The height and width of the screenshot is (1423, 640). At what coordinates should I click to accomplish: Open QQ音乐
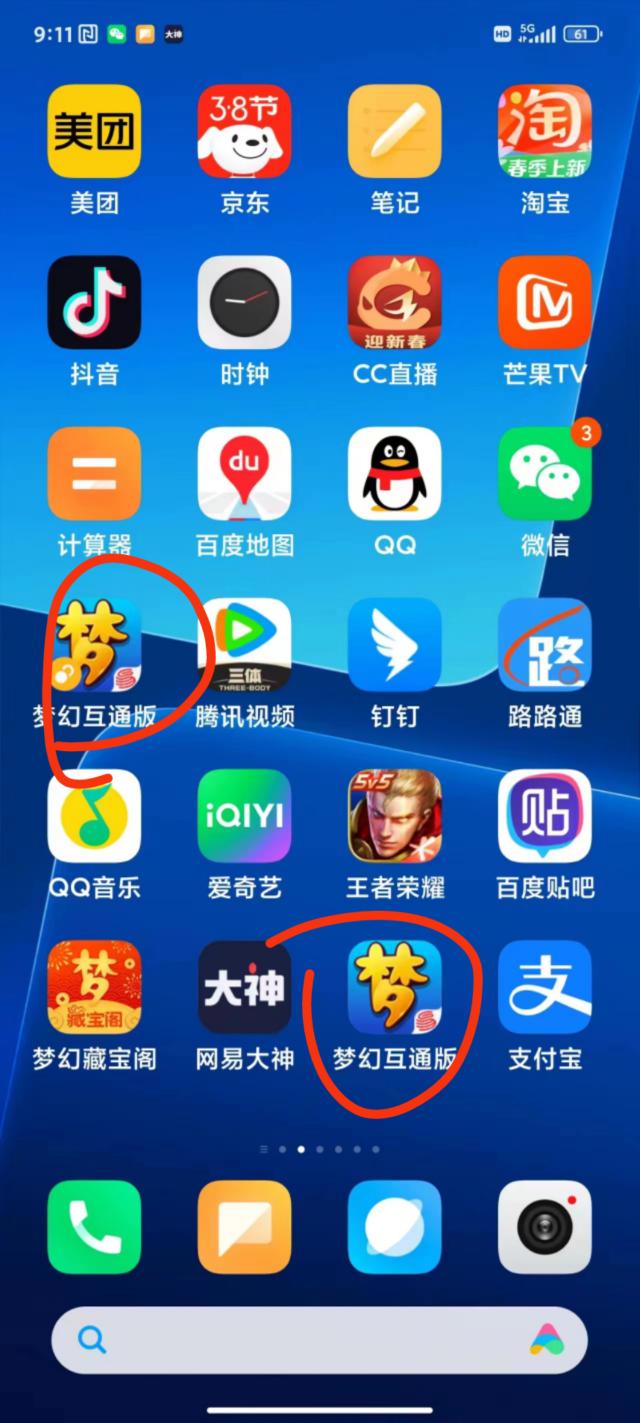pos(94,816)
